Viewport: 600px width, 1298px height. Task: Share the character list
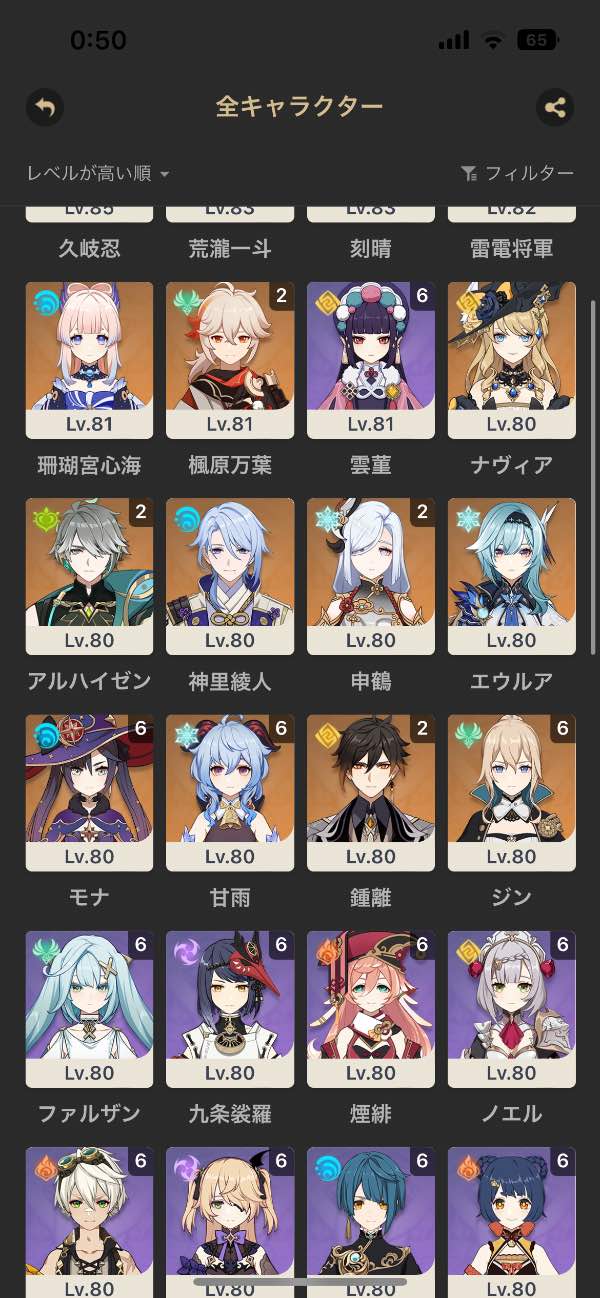(x=555, y=107)
